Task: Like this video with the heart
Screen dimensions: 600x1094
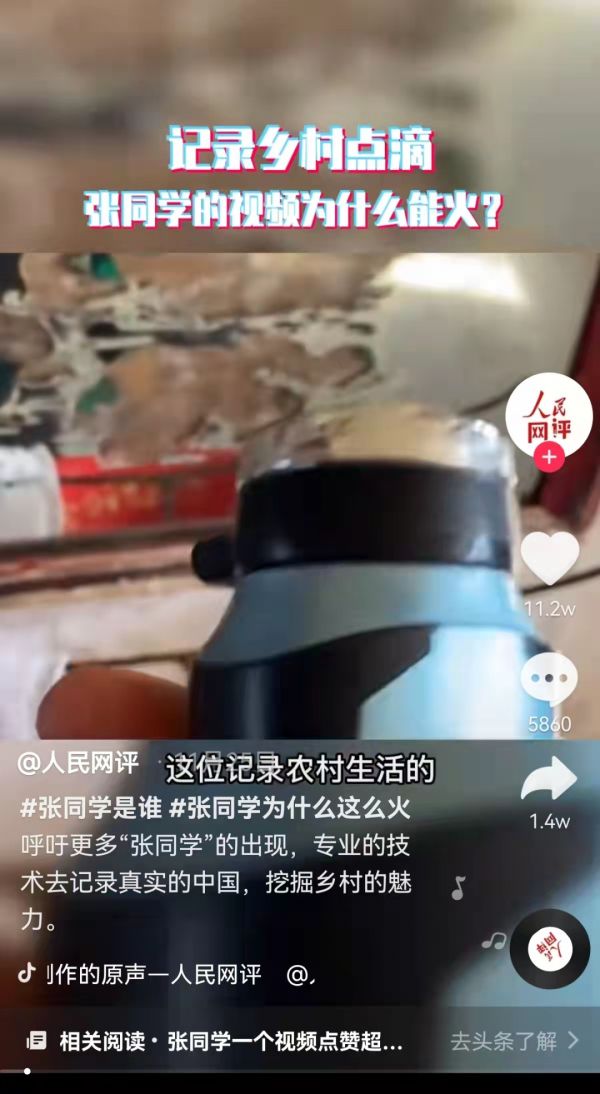Action: click(x=550, y=557)
